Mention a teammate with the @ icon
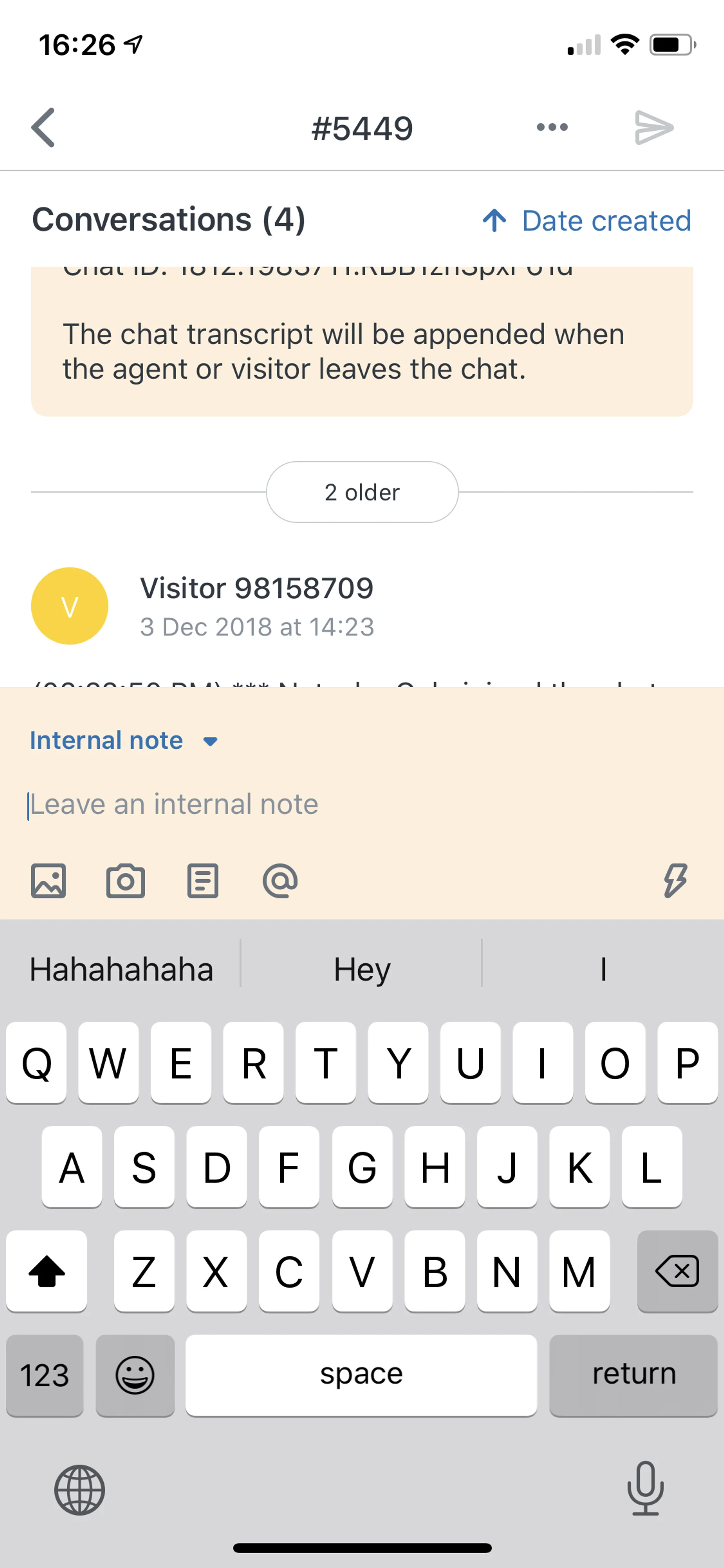Screen dimensions: 724x1568 (x=280, y=881)
